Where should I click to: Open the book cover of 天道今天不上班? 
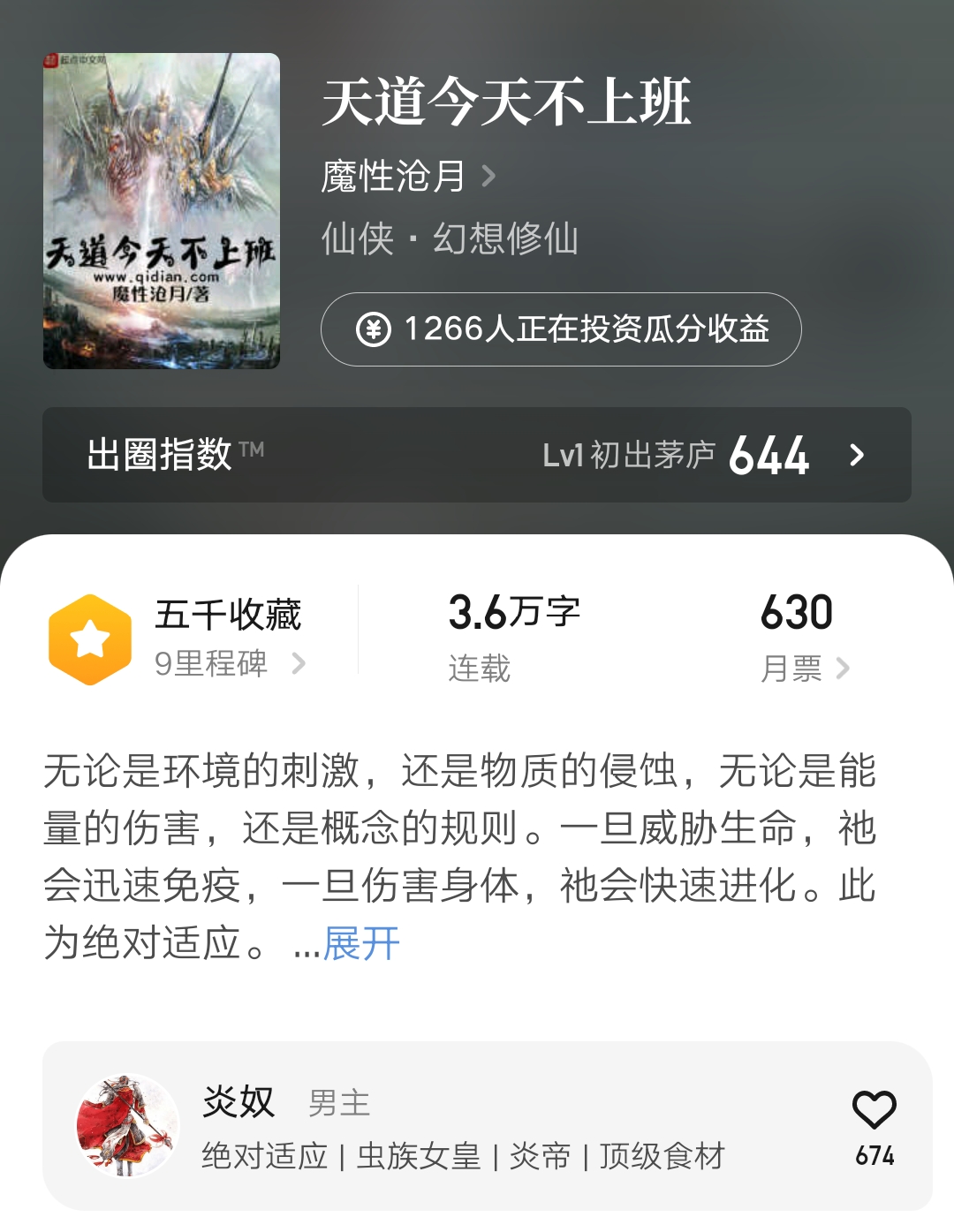(x=163, y=208)
